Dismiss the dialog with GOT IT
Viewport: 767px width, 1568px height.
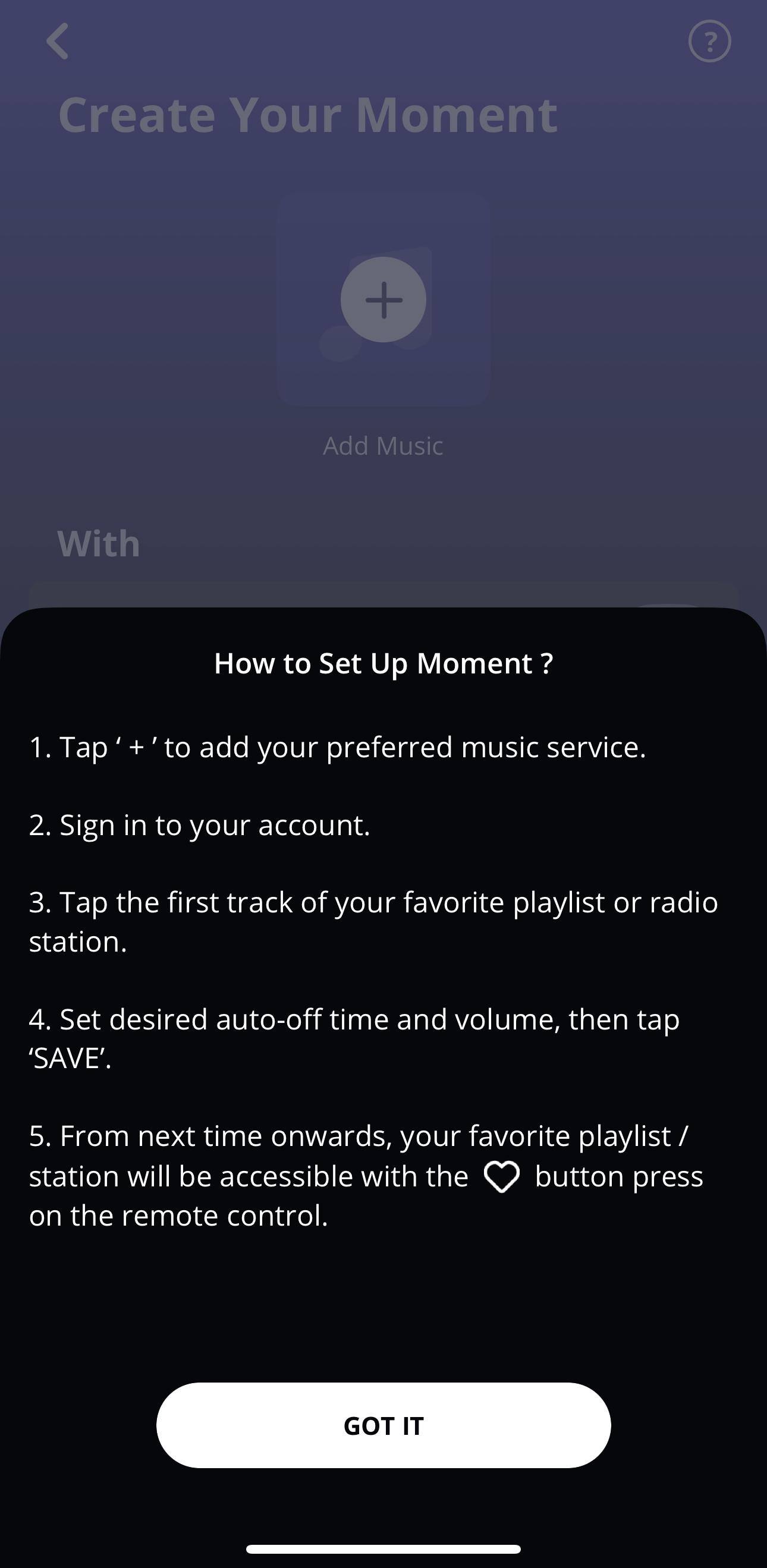pyautogui.click(x=383, y=1425)
